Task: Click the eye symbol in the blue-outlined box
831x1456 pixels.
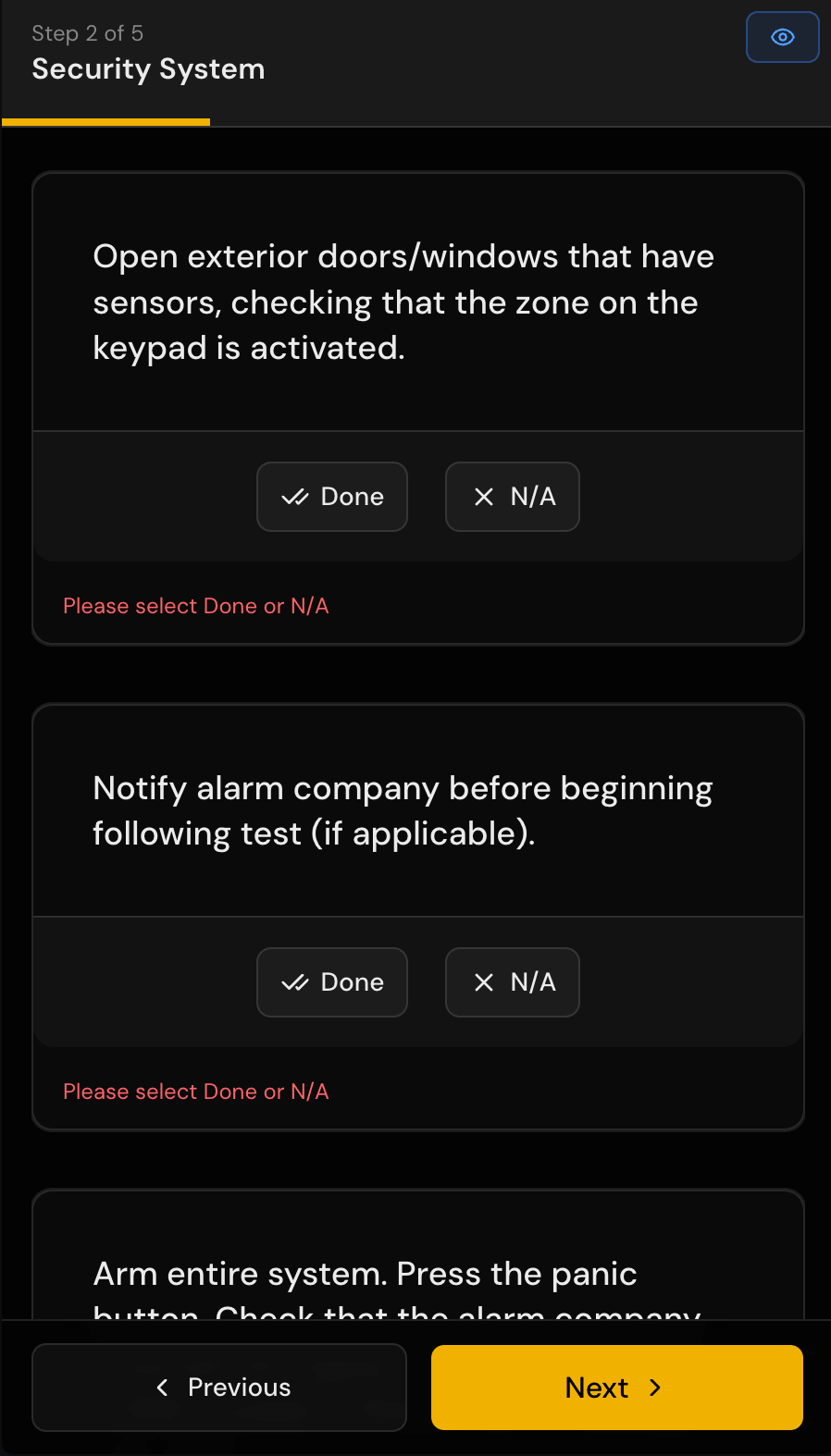Action: 782,37
